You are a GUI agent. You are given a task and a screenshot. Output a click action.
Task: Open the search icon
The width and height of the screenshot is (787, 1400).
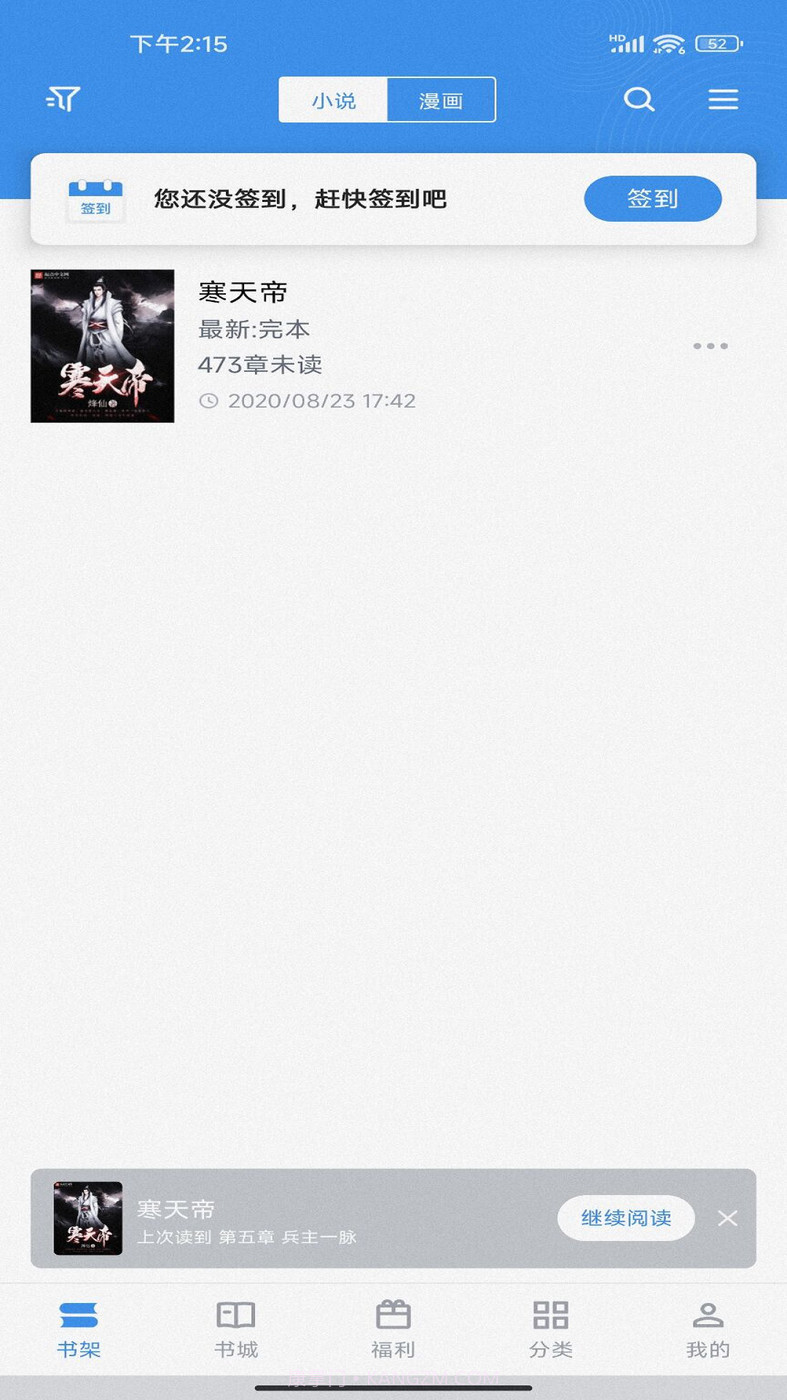click(638, 99)
